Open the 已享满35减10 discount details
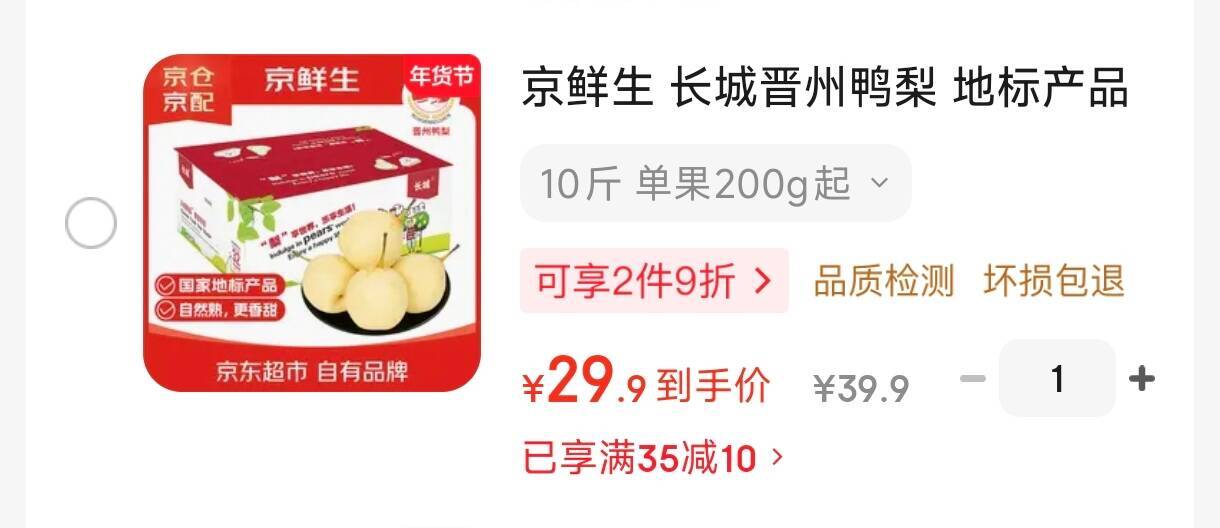The height and width of the screenshot is (528, 1220). (x=652, y=459)
